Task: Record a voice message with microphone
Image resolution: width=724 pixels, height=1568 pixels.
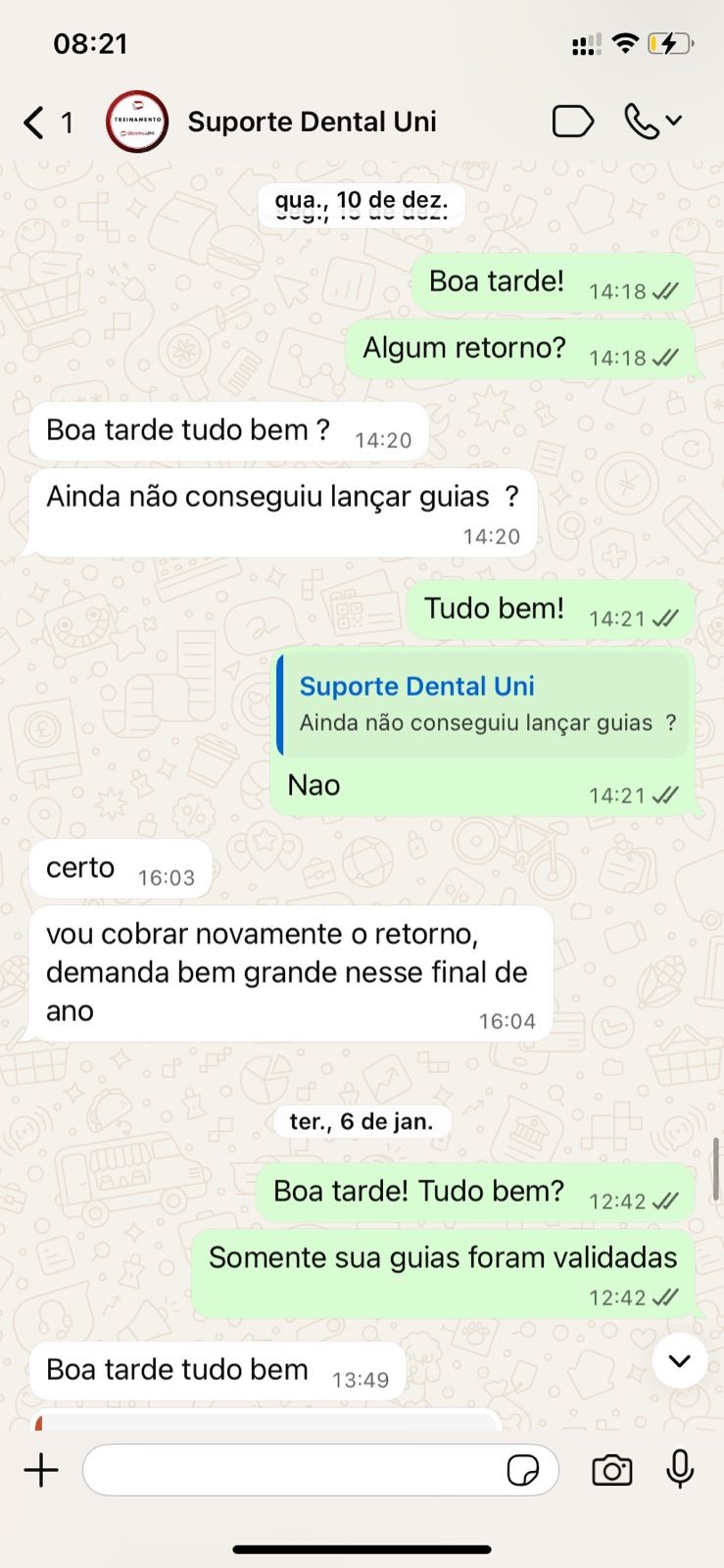Action: pos(680,1470)
